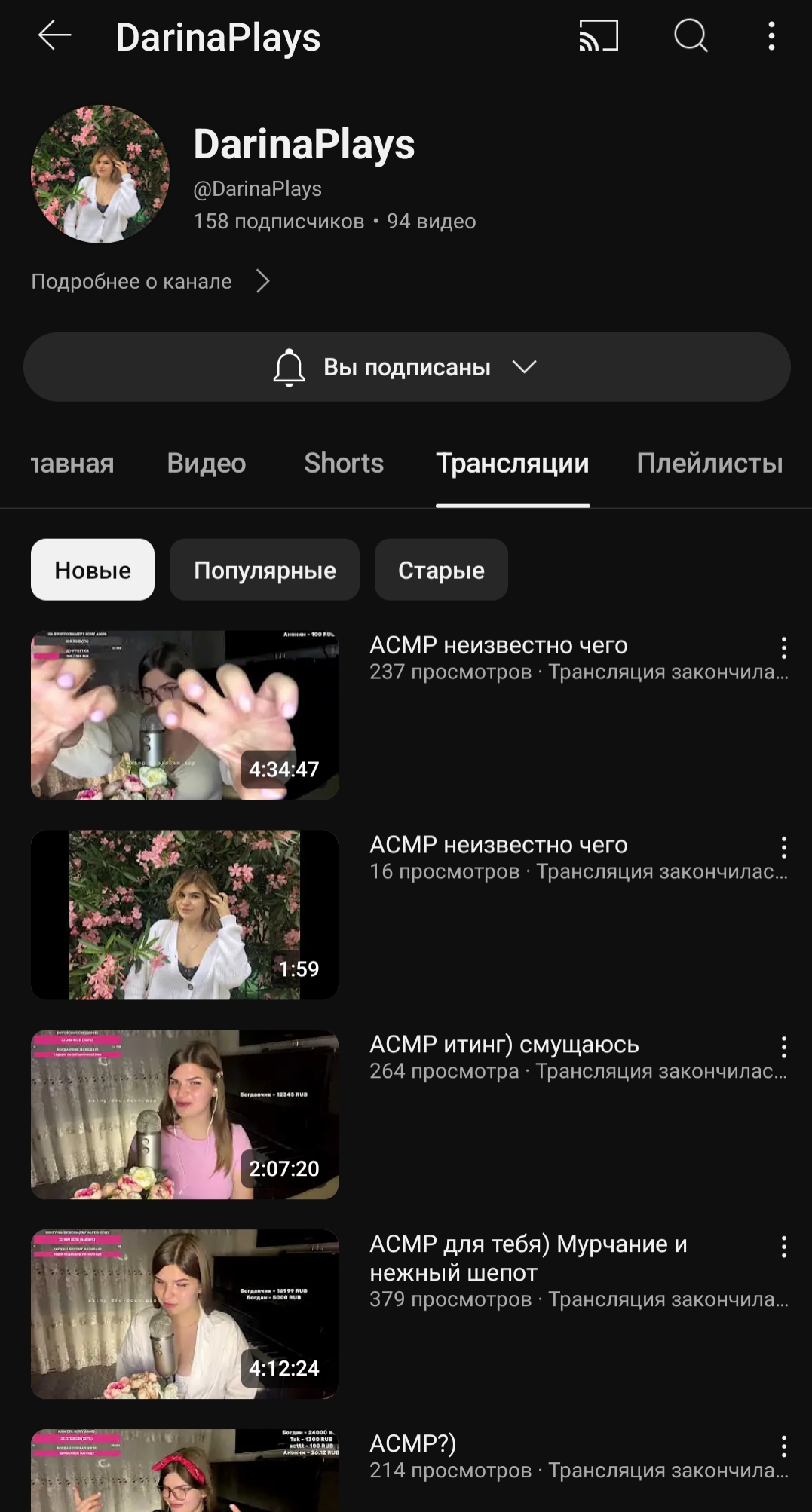Open options for the 237 просмотров stream
812x1512 pixels.
click(x=784, y=647)
